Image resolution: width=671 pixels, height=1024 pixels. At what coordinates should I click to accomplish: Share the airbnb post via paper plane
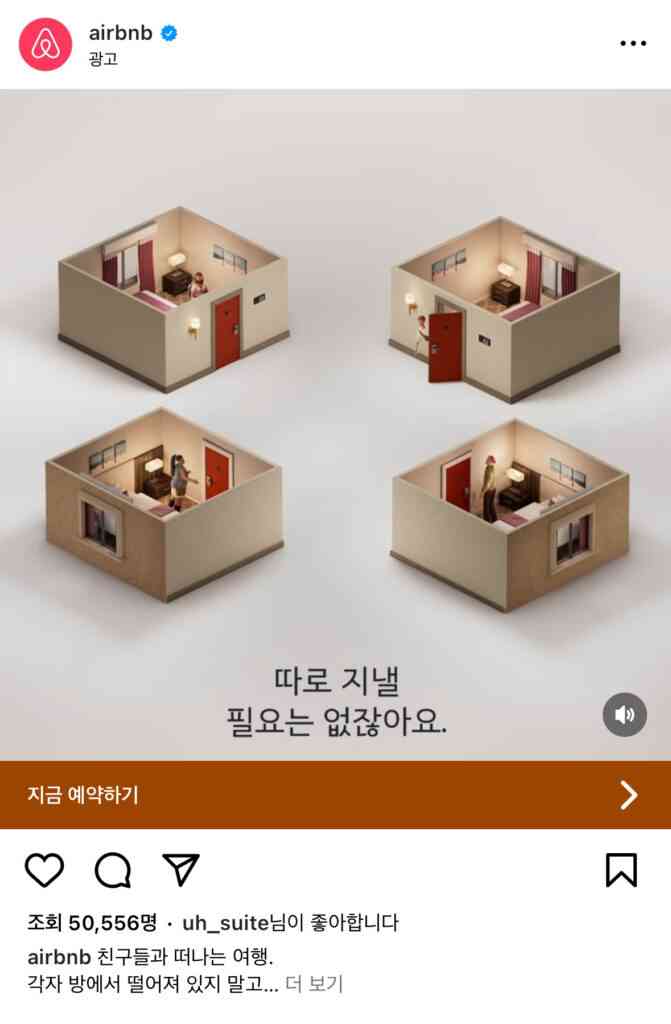pos(181,870)
